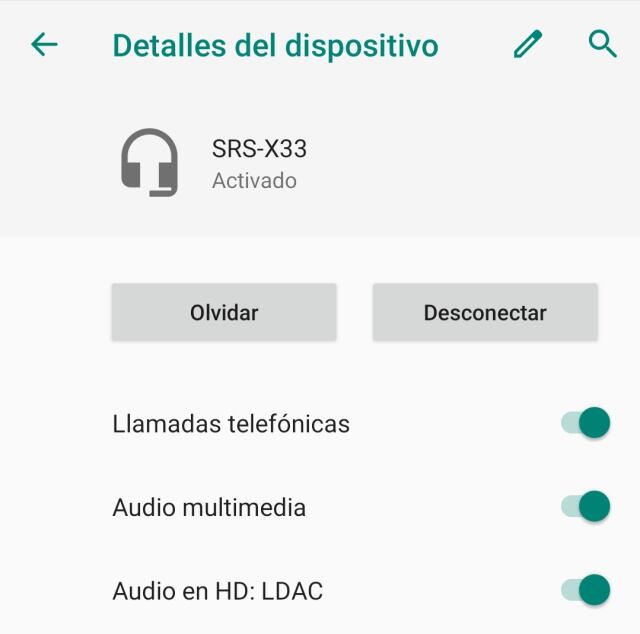640x634 pixels.
Task: Toggle Audio en HD: LDAC off
Action: 586,591
